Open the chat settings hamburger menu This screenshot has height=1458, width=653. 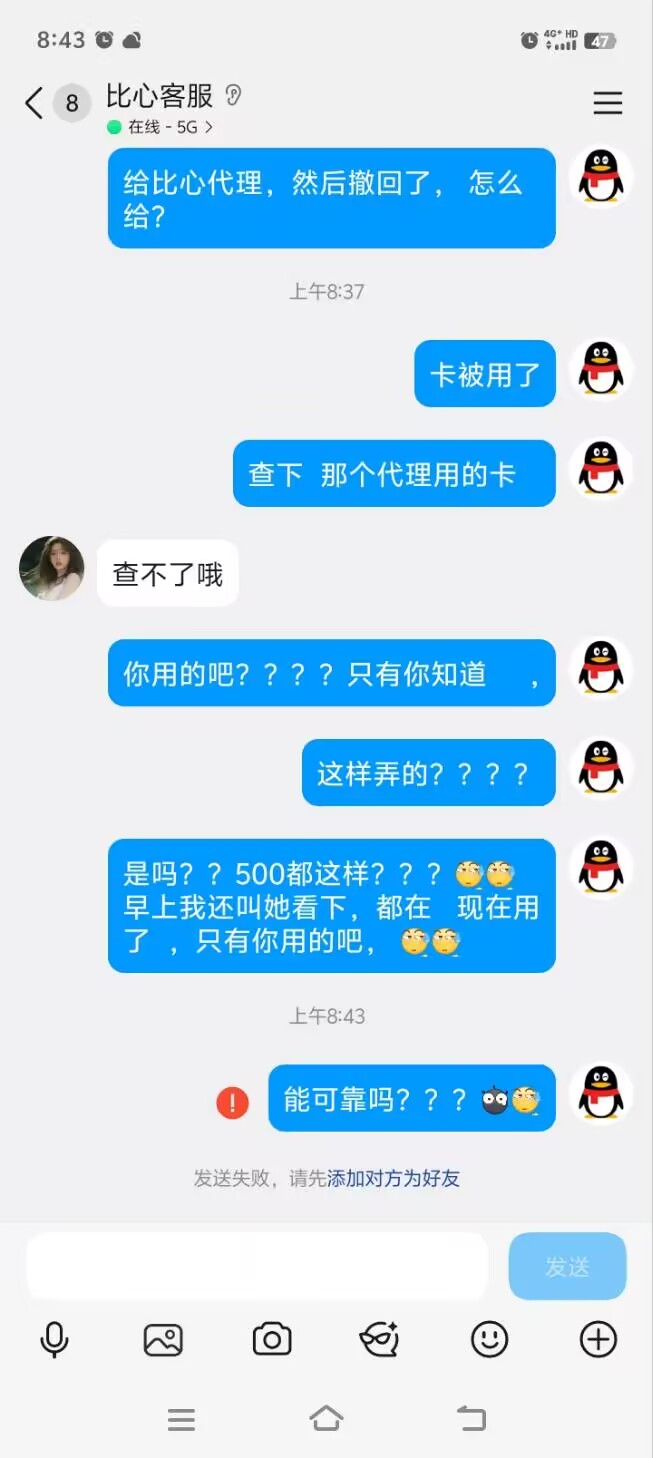607,103
